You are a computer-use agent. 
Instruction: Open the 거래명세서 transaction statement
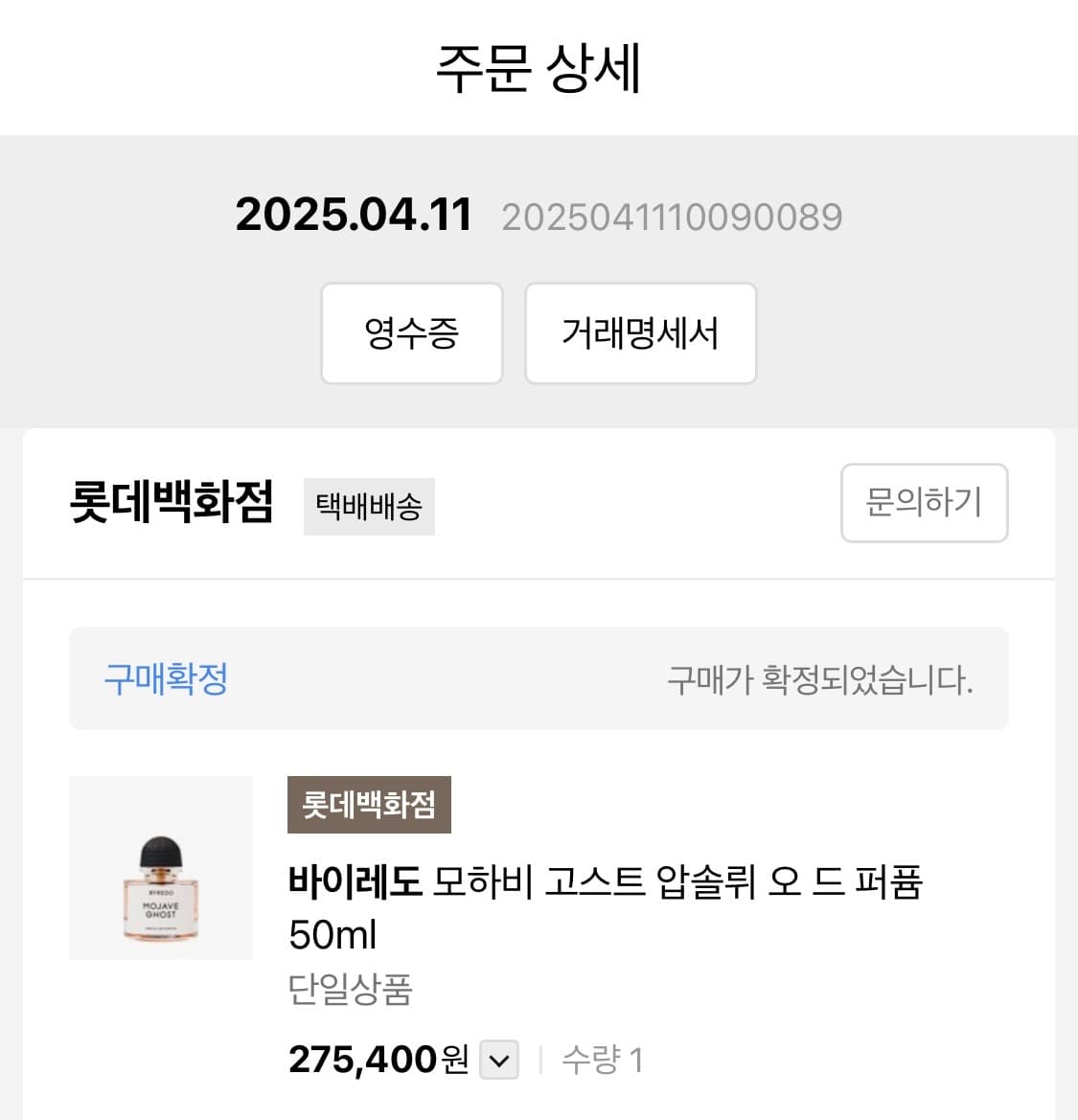[x=640, y=333]
